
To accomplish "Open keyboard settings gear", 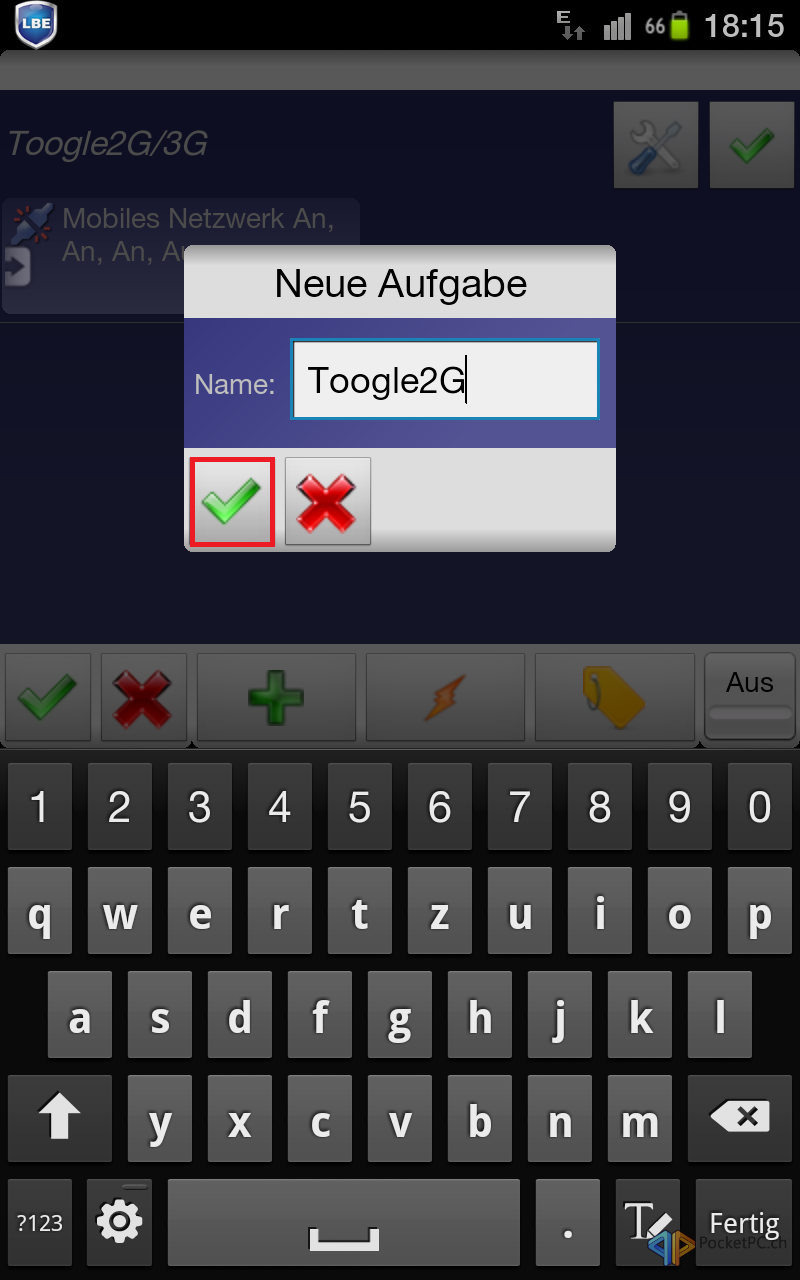I will click(x=120, y=1222).
